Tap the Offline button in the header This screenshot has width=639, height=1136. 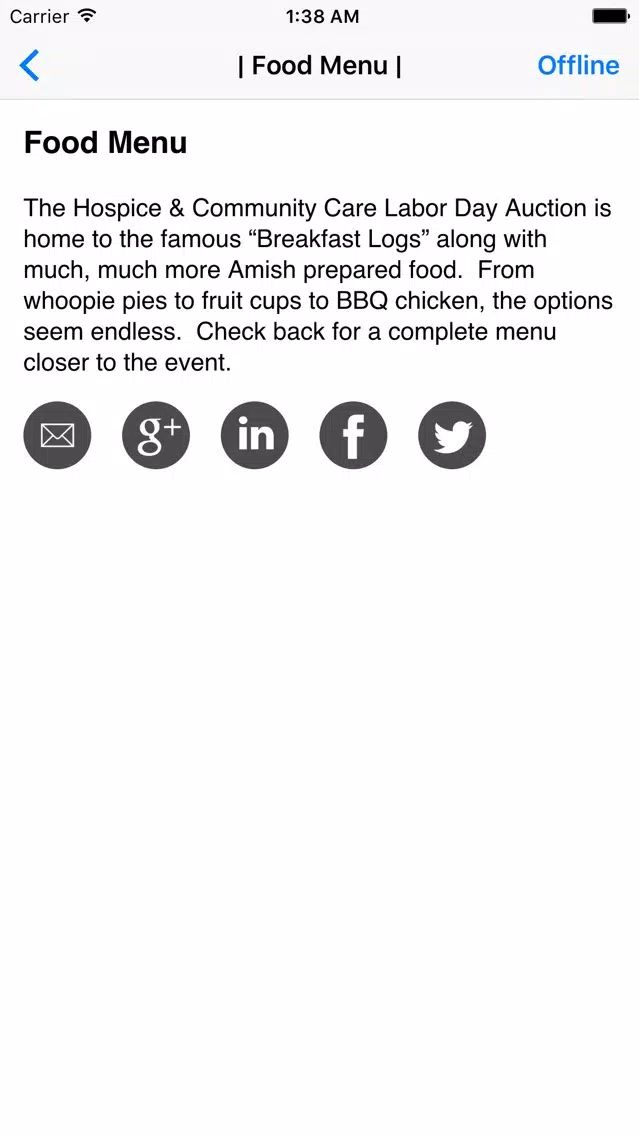pos(578,66)
